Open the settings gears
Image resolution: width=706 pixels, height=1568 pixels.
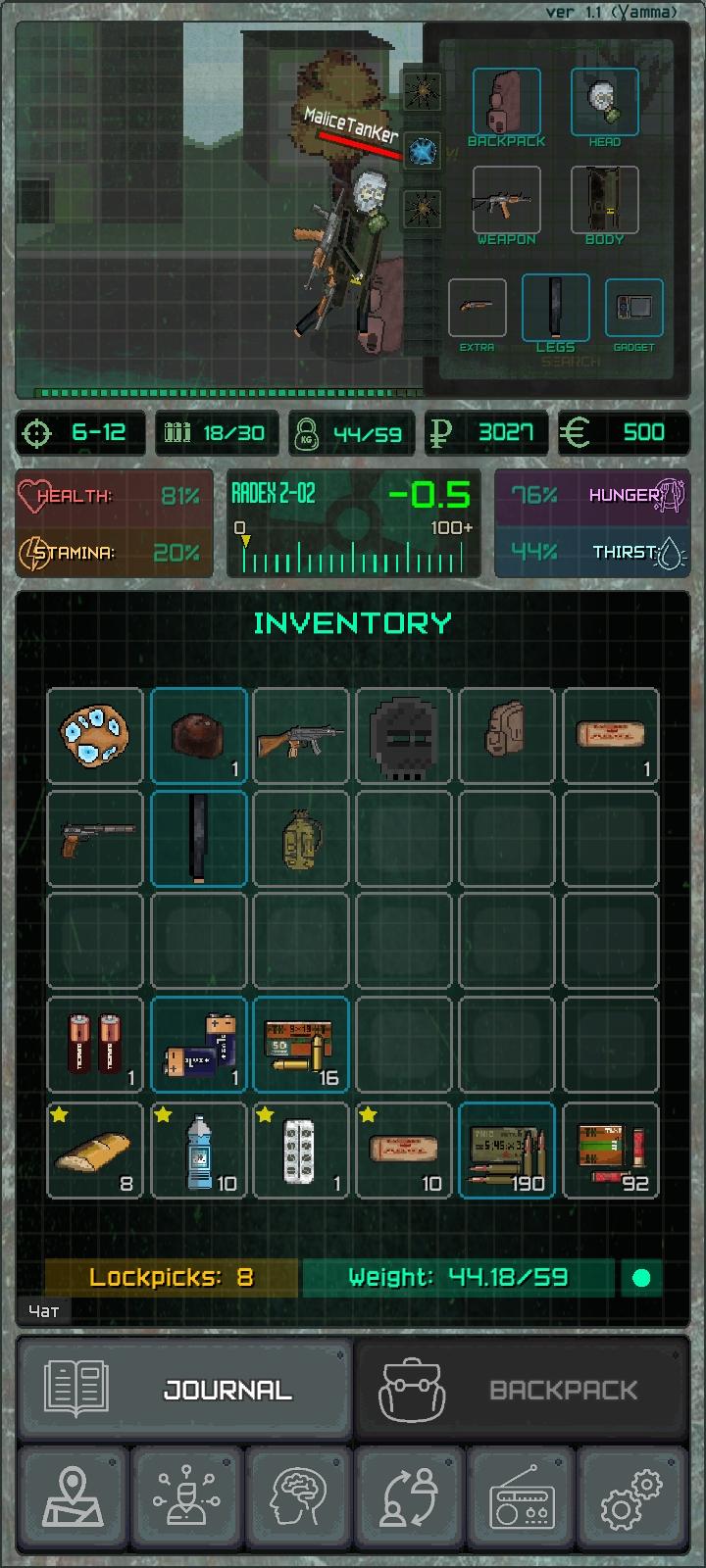[632, 1498]
